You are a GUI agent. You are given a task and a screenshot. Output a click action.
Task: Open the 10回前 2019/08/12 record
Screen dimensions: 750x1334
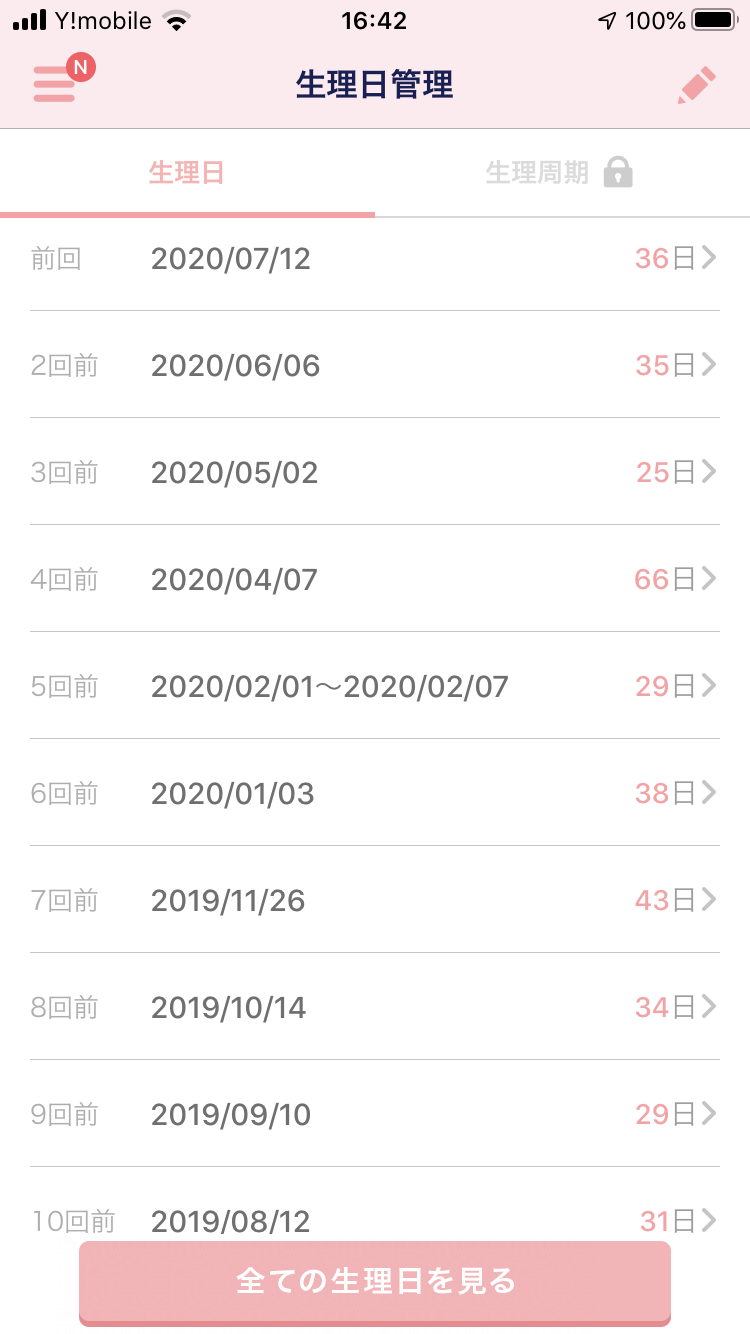[x=375, y=1218]
